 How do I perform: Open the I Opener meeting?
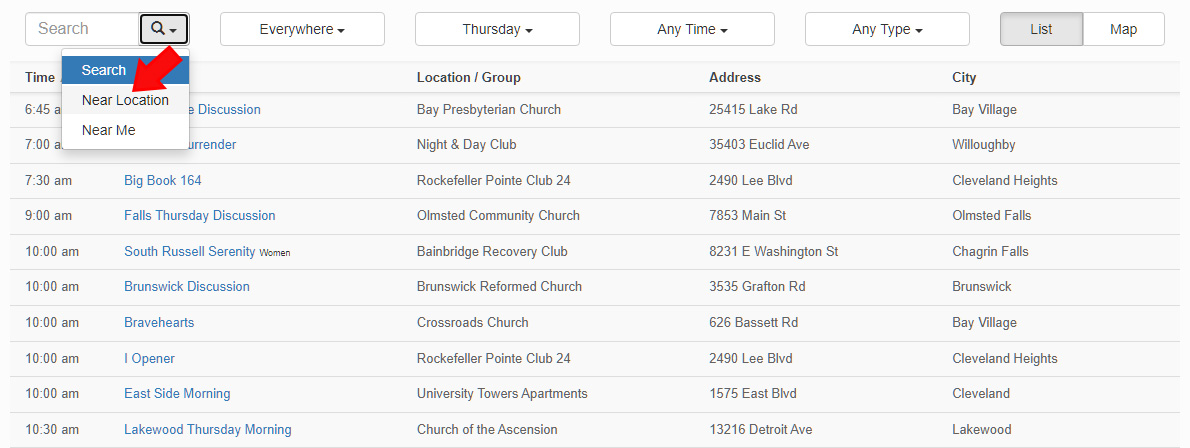tap(149, 358)
